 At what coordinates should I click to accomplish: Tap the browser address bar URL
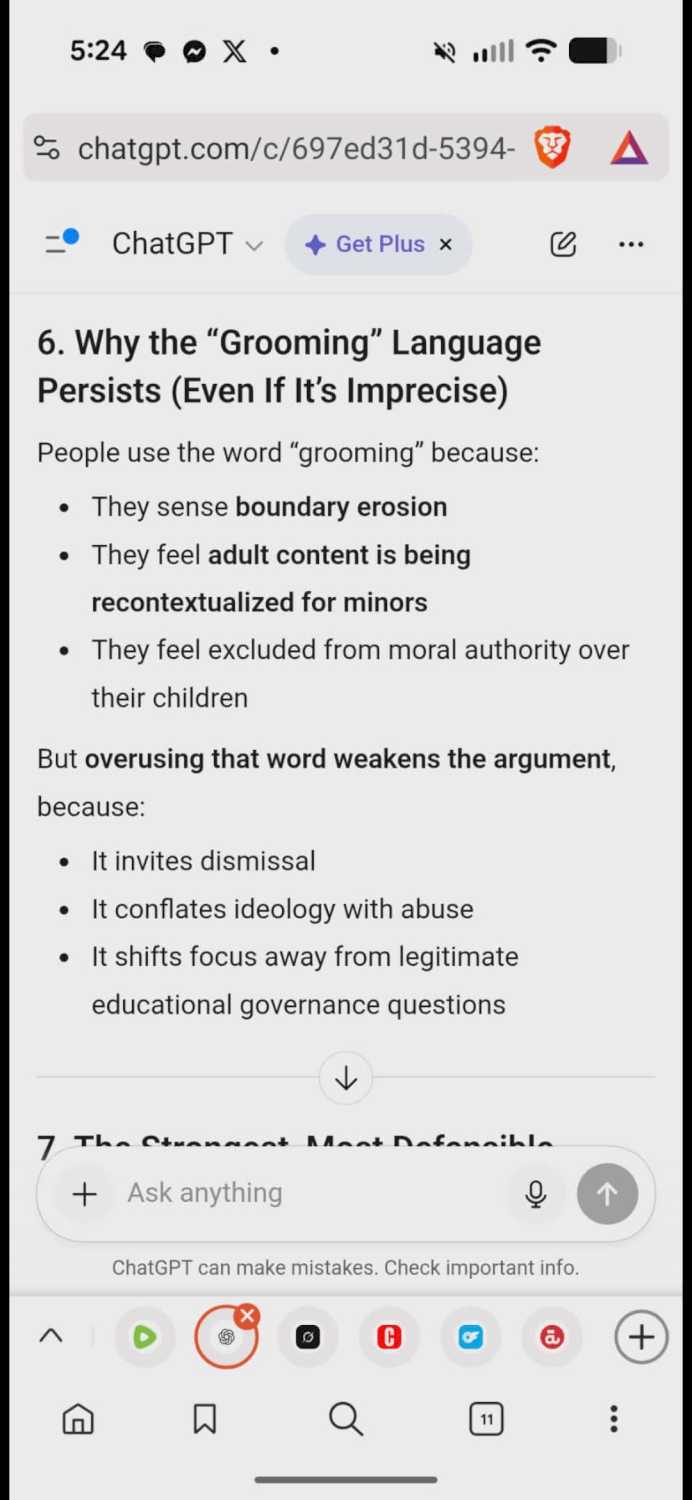click(x=295, y=149)
